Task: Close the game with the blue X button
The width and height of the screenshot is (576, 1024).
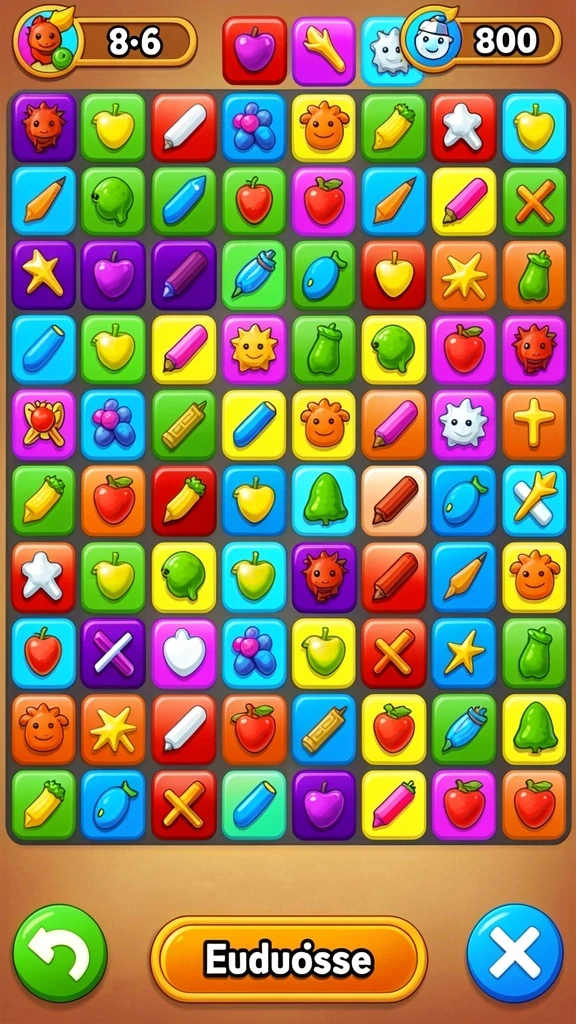Action: tap(515, 953)
